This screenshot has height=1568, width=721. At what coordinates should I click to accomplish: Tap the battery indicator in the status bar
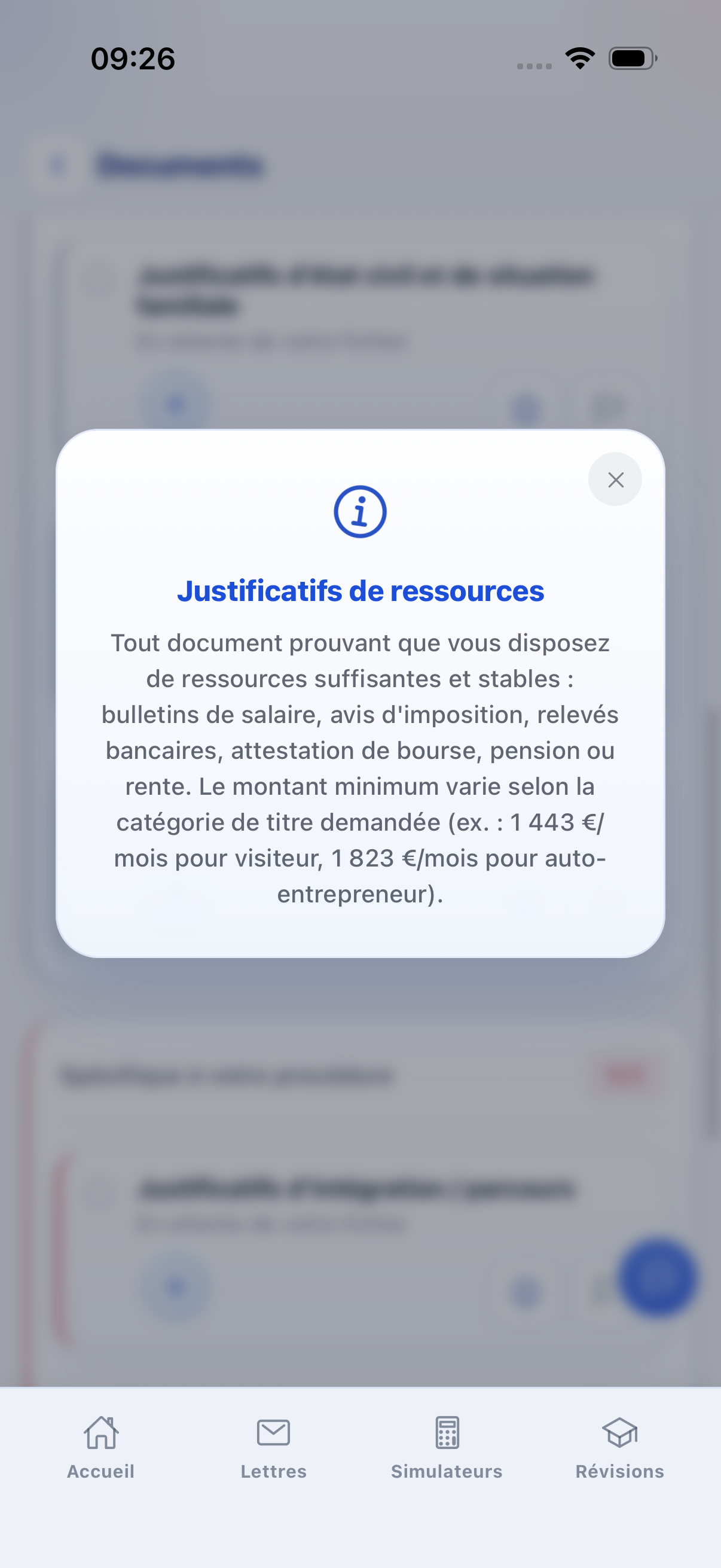[x=631, y=59]
